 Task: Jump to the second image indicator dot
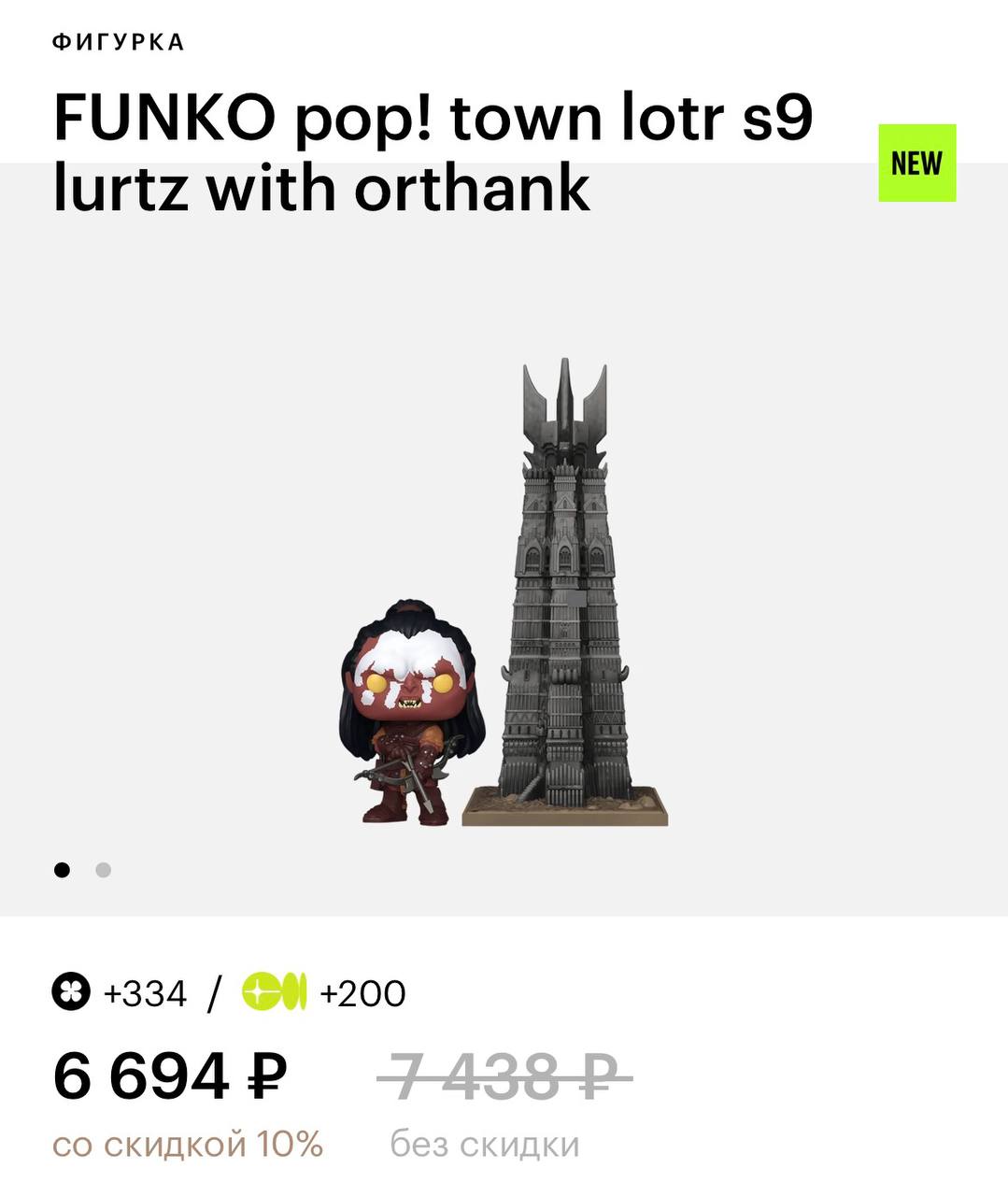104,870
